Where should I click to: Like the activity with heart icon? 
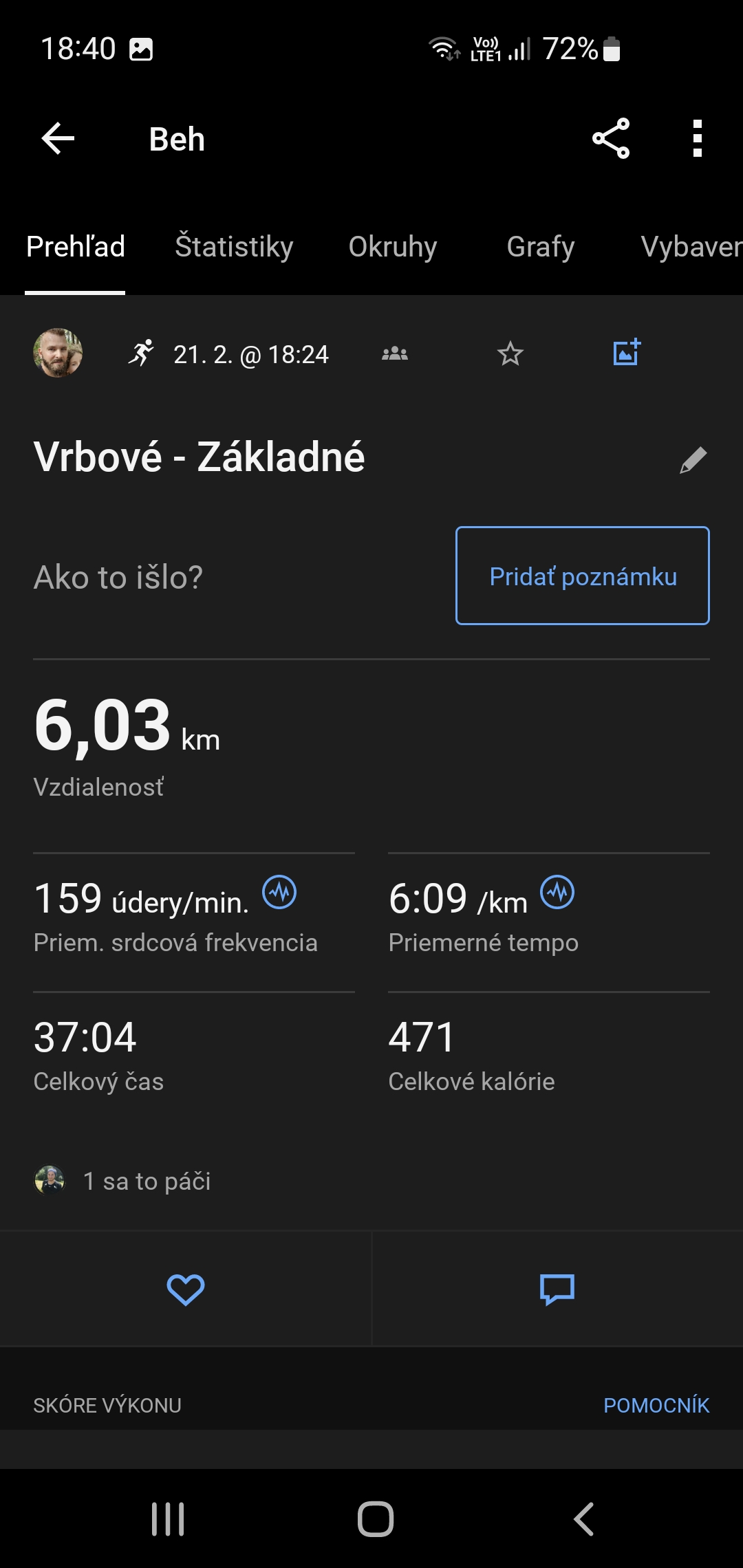click(186, 1289)
